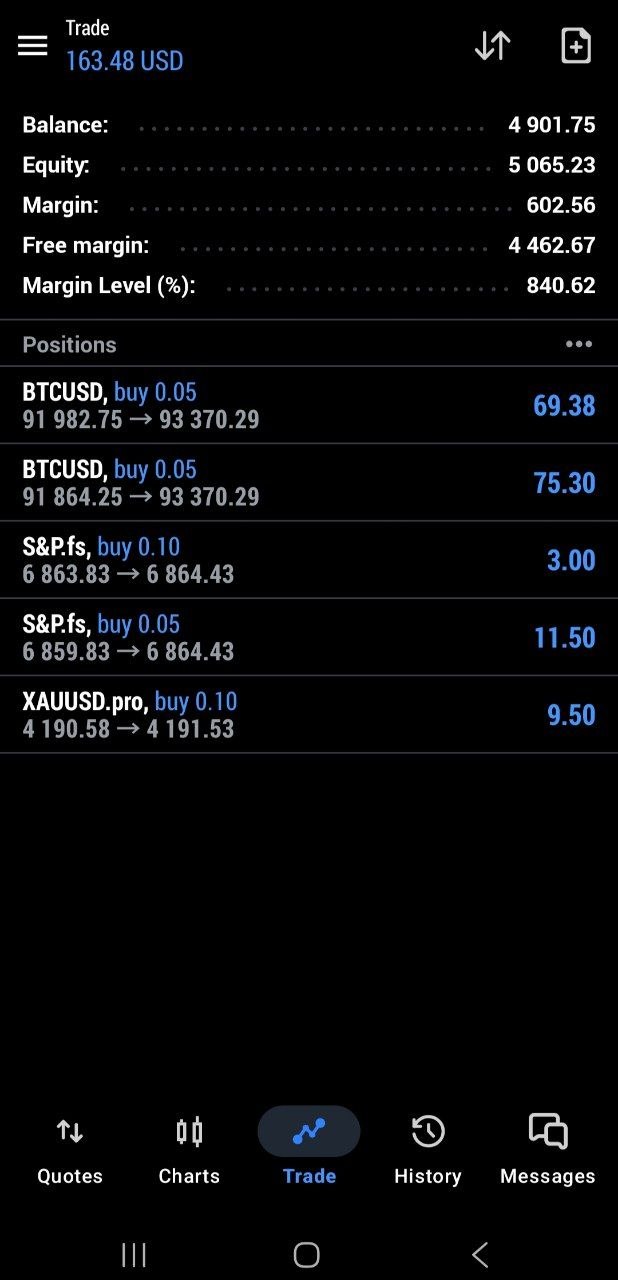Viewport: 618px width, 1280px height.
Task: Select the S&P.fs buy 0.05 position
Action: coord(309,637)
